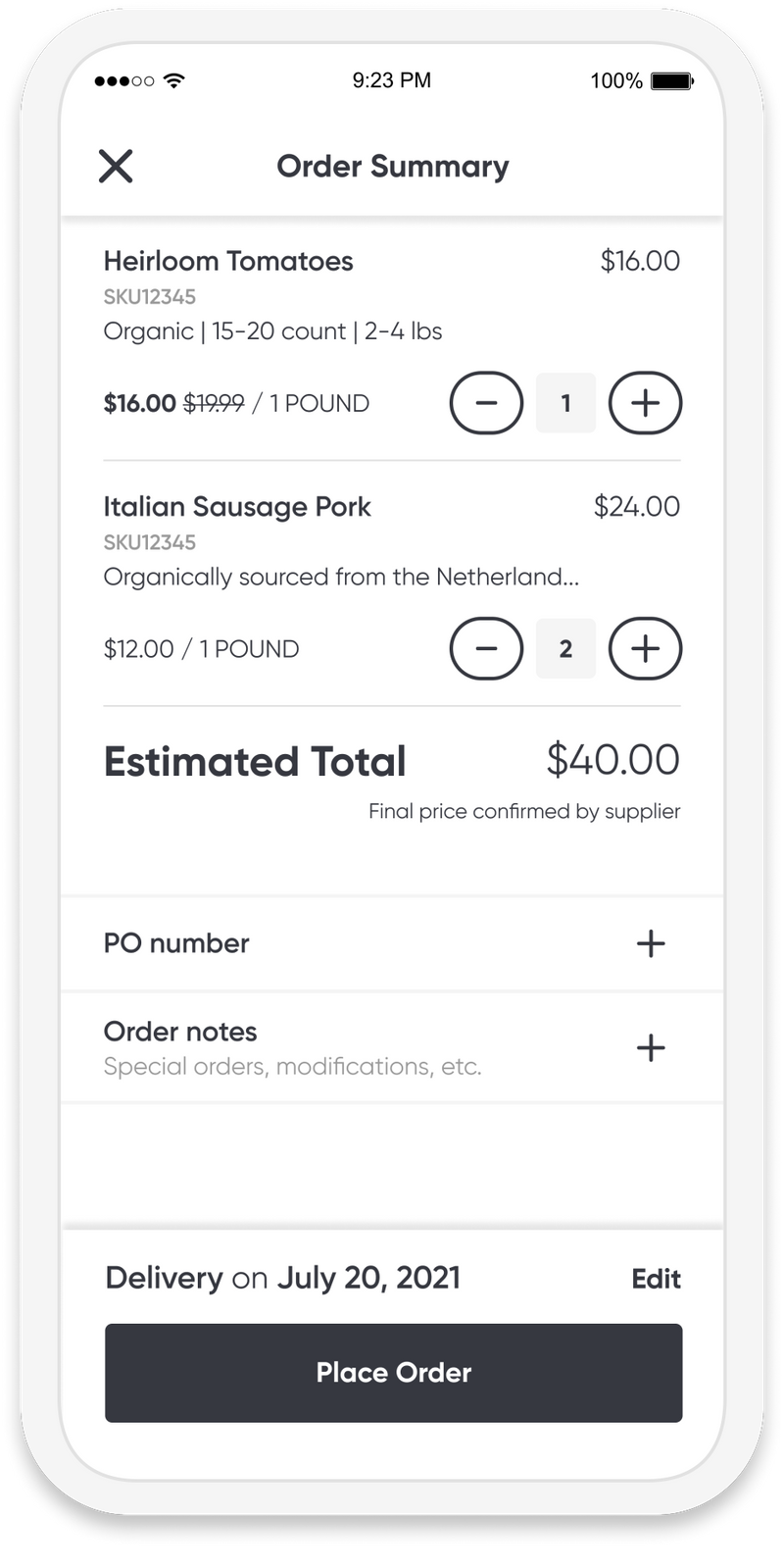Viewport: 784px width, 1568px height.
Task: Open truncated Italian Sausage Pork description
Action: (342, 578)
